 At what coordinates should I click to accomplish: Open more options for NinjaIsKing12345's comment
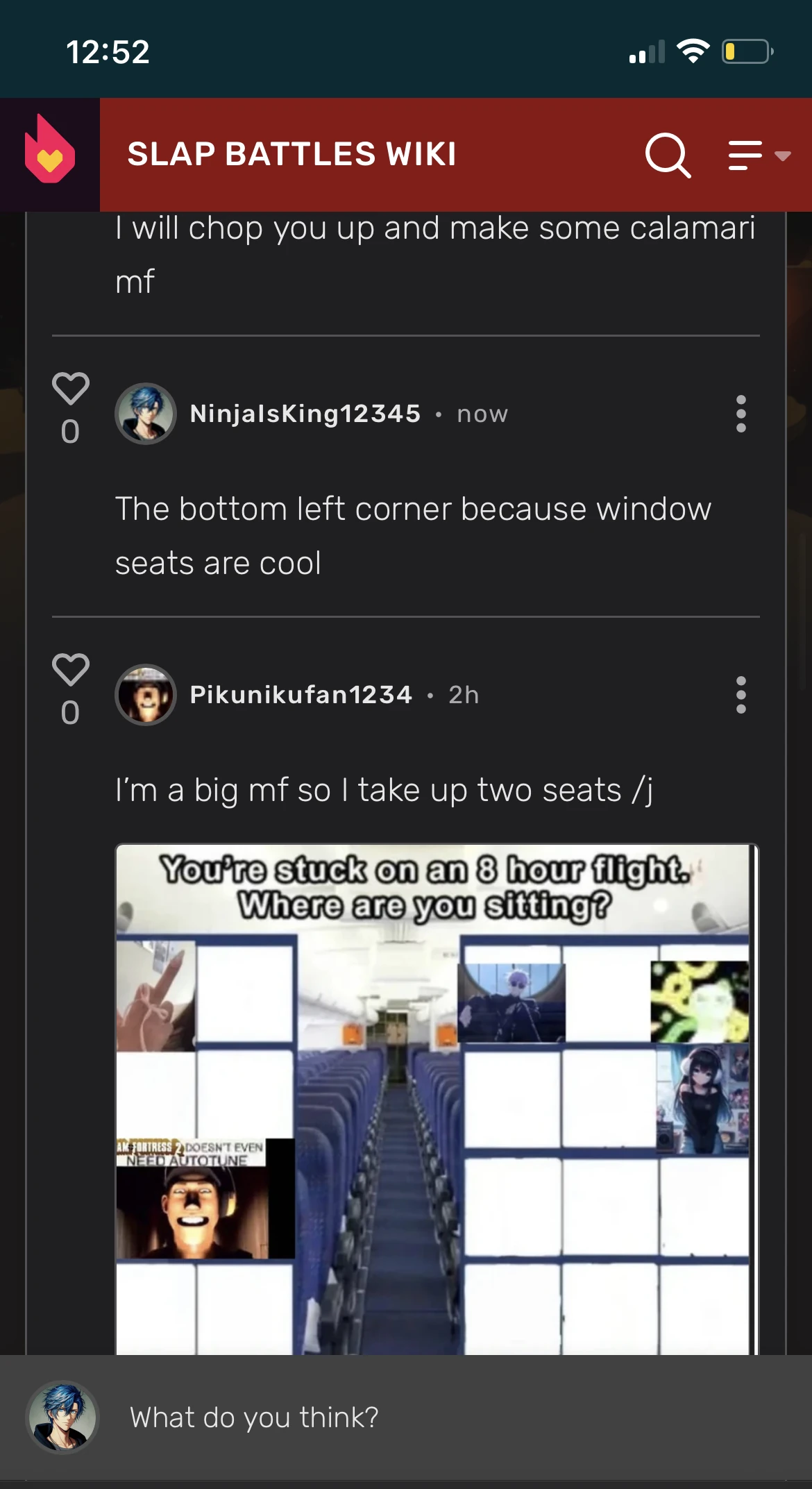(x=741, y=414)
